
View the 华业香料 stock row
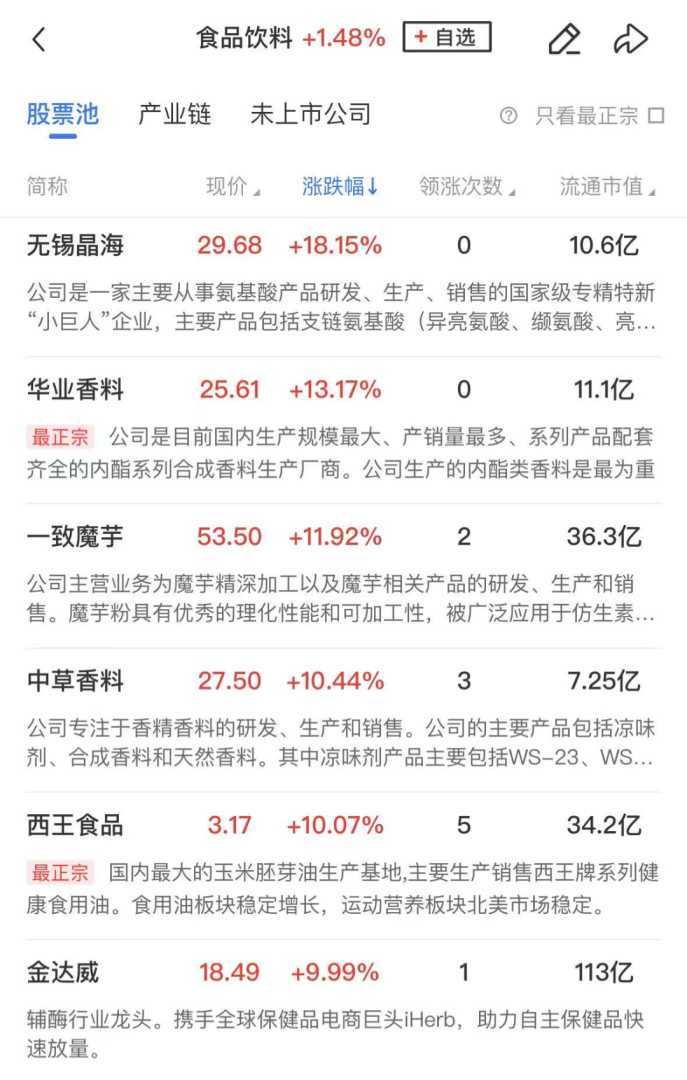click(76, 391)
